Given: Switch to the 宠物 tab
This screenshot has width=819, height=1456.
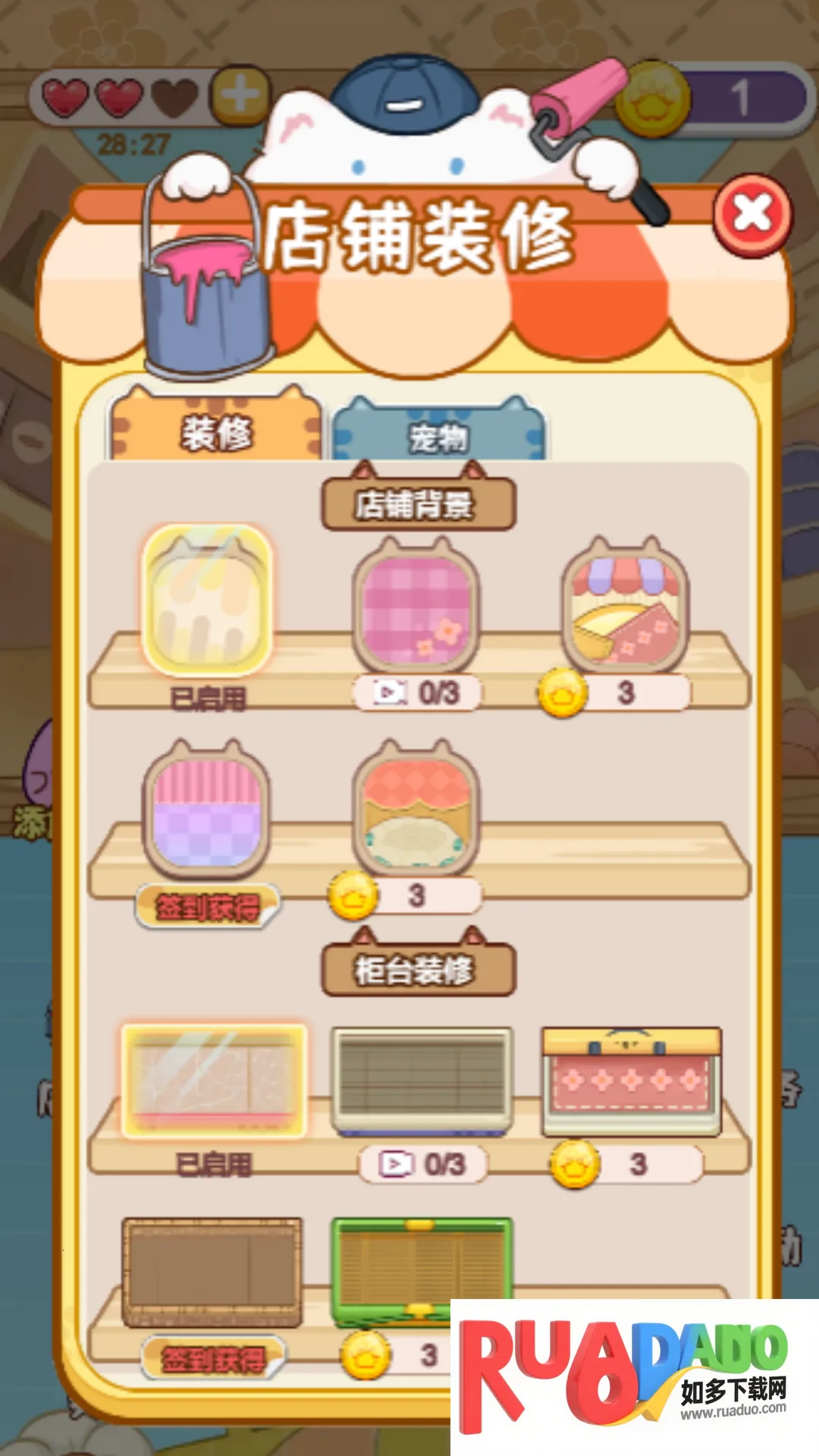Looking at the screenshot, I should pyautogui.click(x=440, y=435).
